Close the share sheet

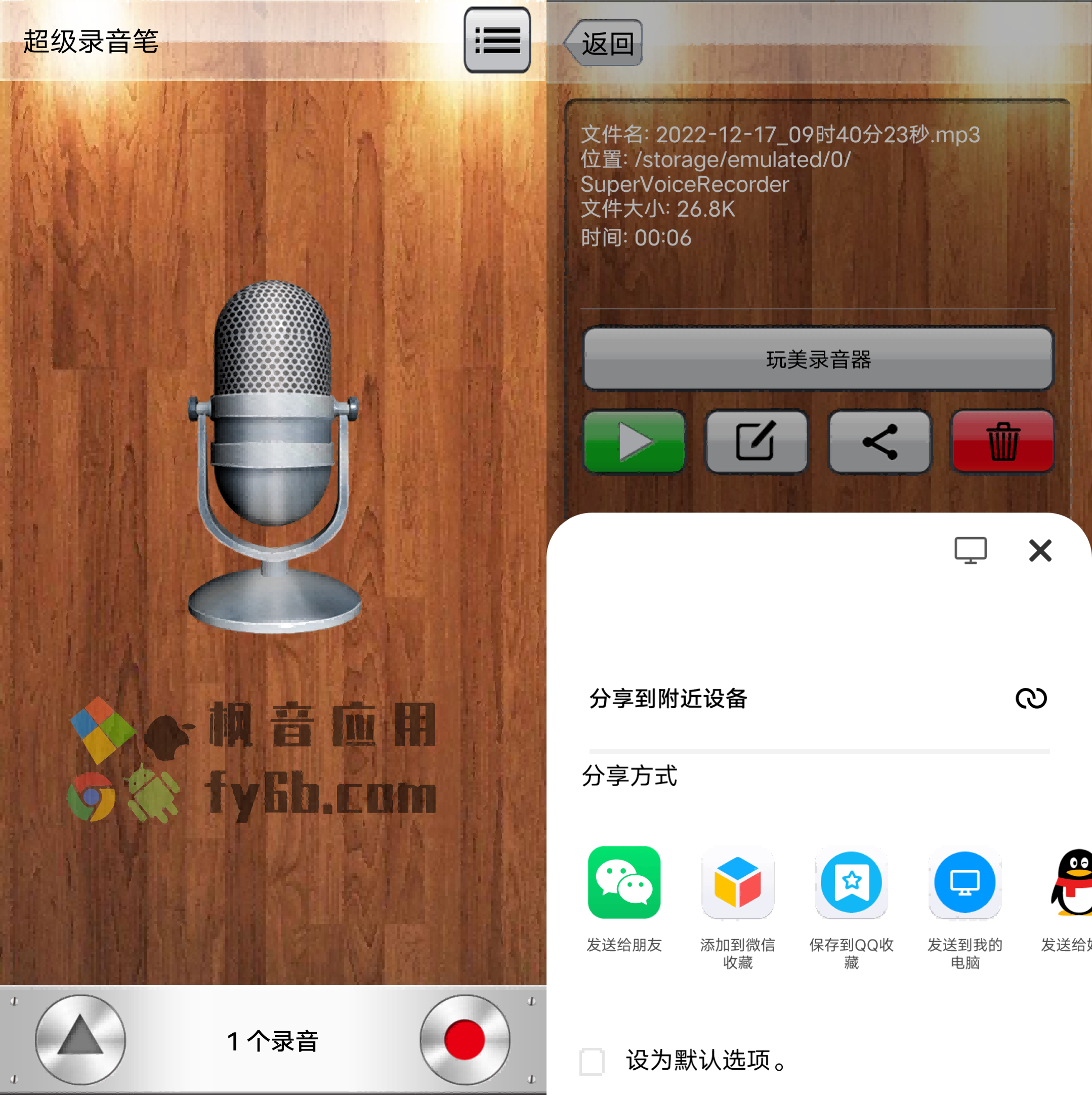1040,550
